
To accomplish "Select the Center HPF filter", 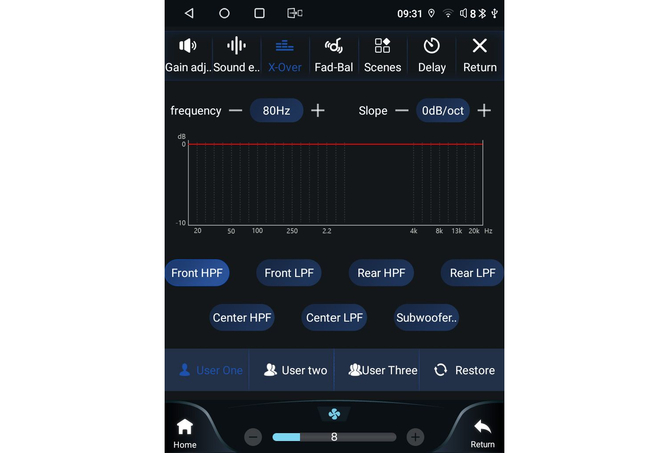I will (x=242, y=318).
